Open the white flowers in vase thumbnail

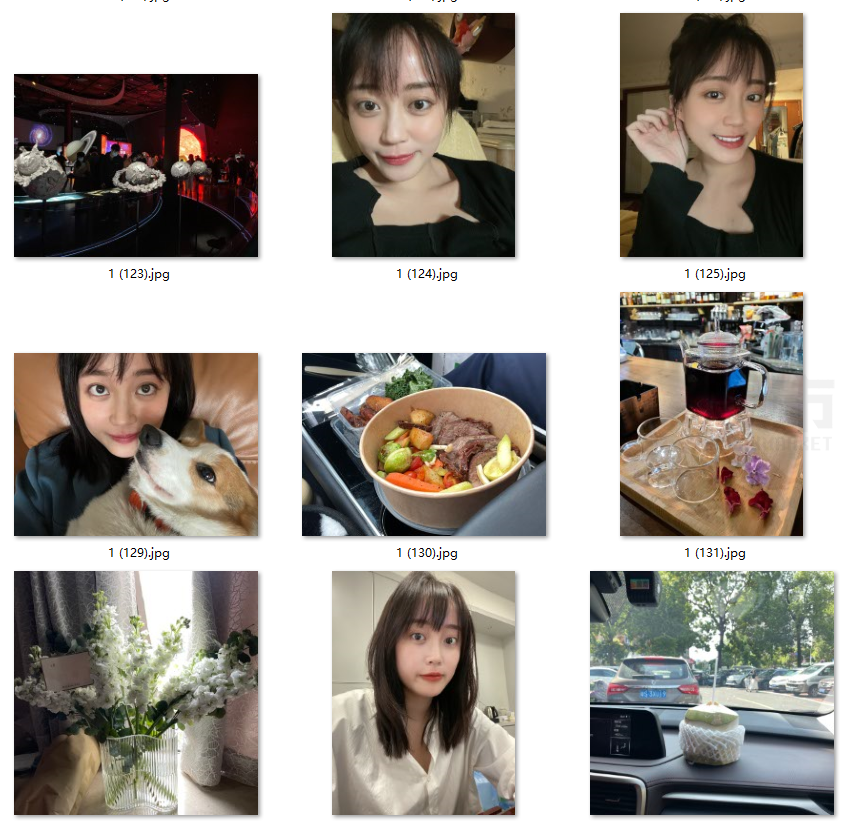coord(136,692)
